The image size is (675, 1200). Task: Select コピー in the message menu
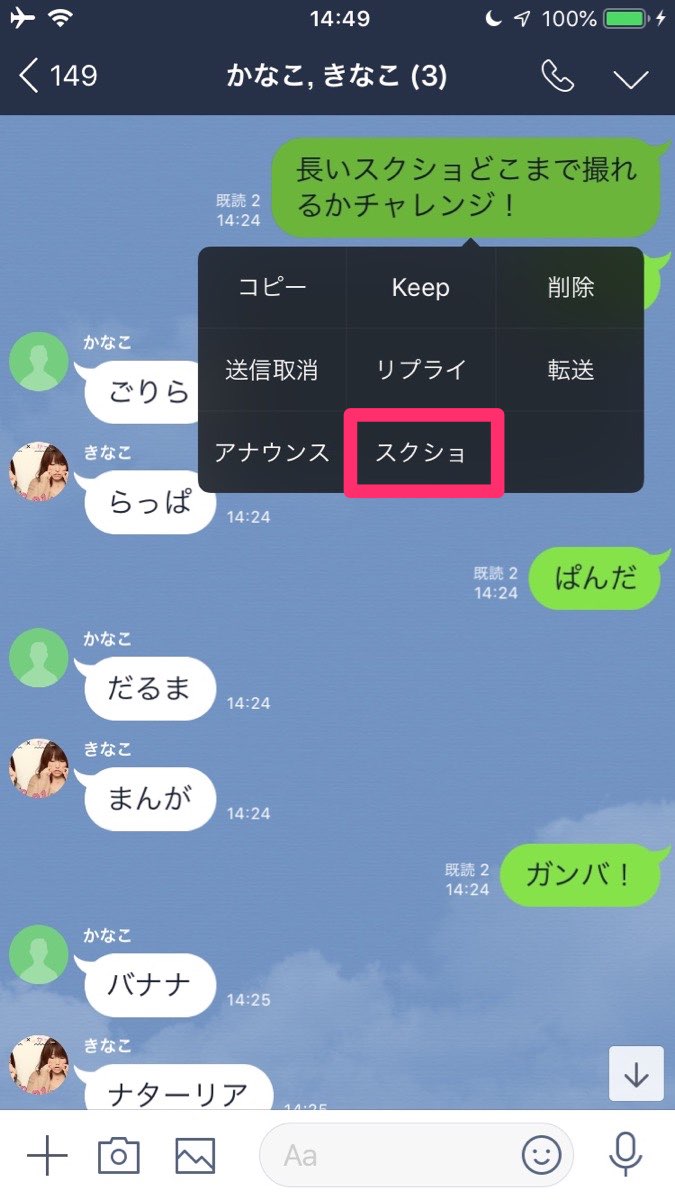coord(273,288)
